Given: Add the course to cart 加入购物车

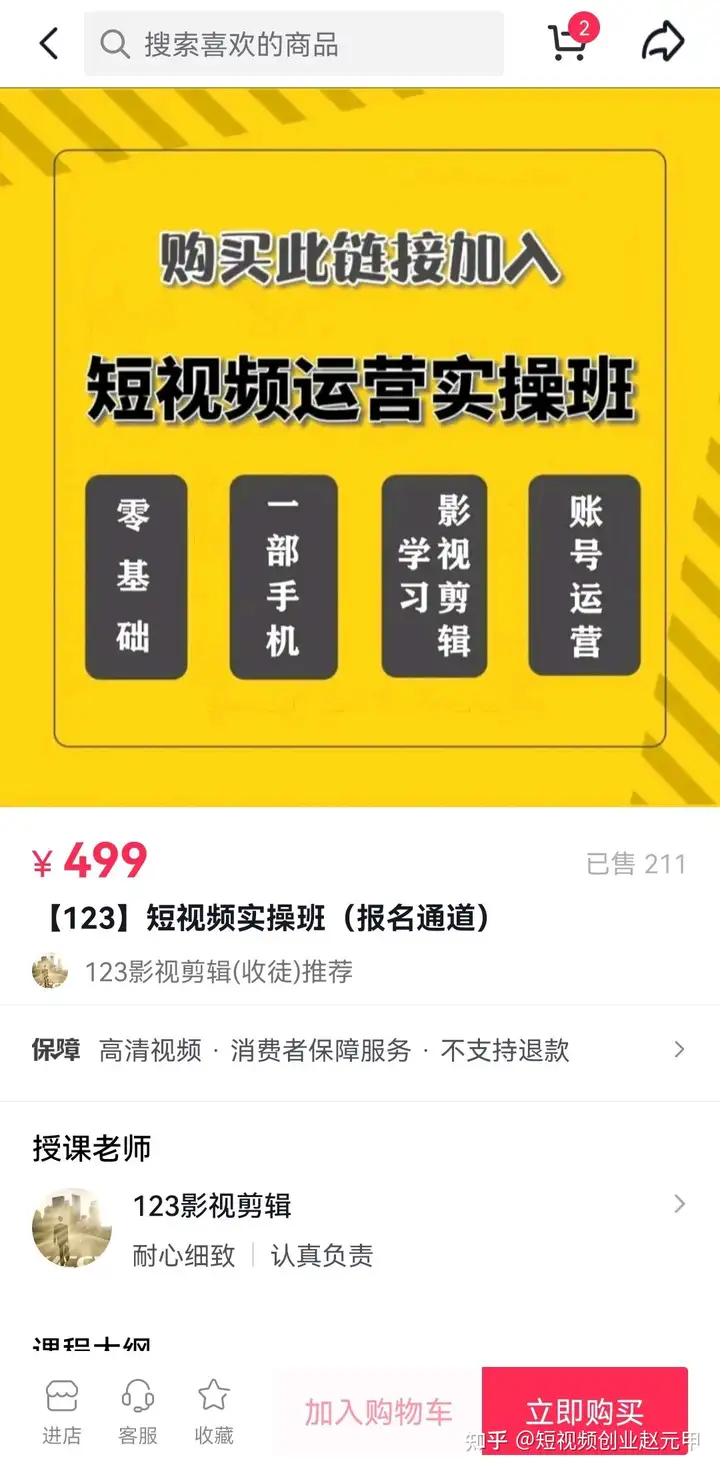Looking at the screenshot, I should pos(379,1412).
